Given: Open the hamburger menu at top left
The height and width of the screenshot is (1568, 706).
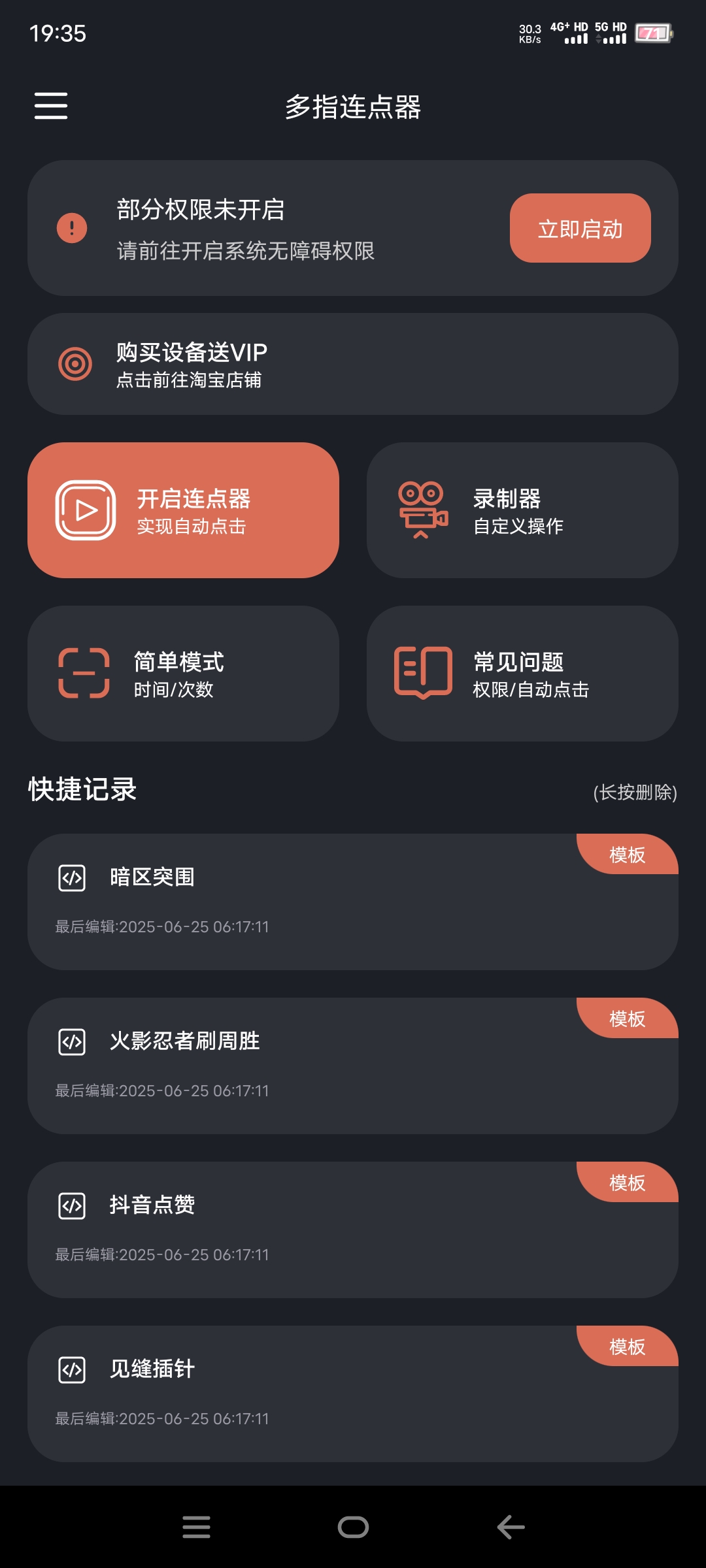Looking at the screenshot, I should coord(50,106).
